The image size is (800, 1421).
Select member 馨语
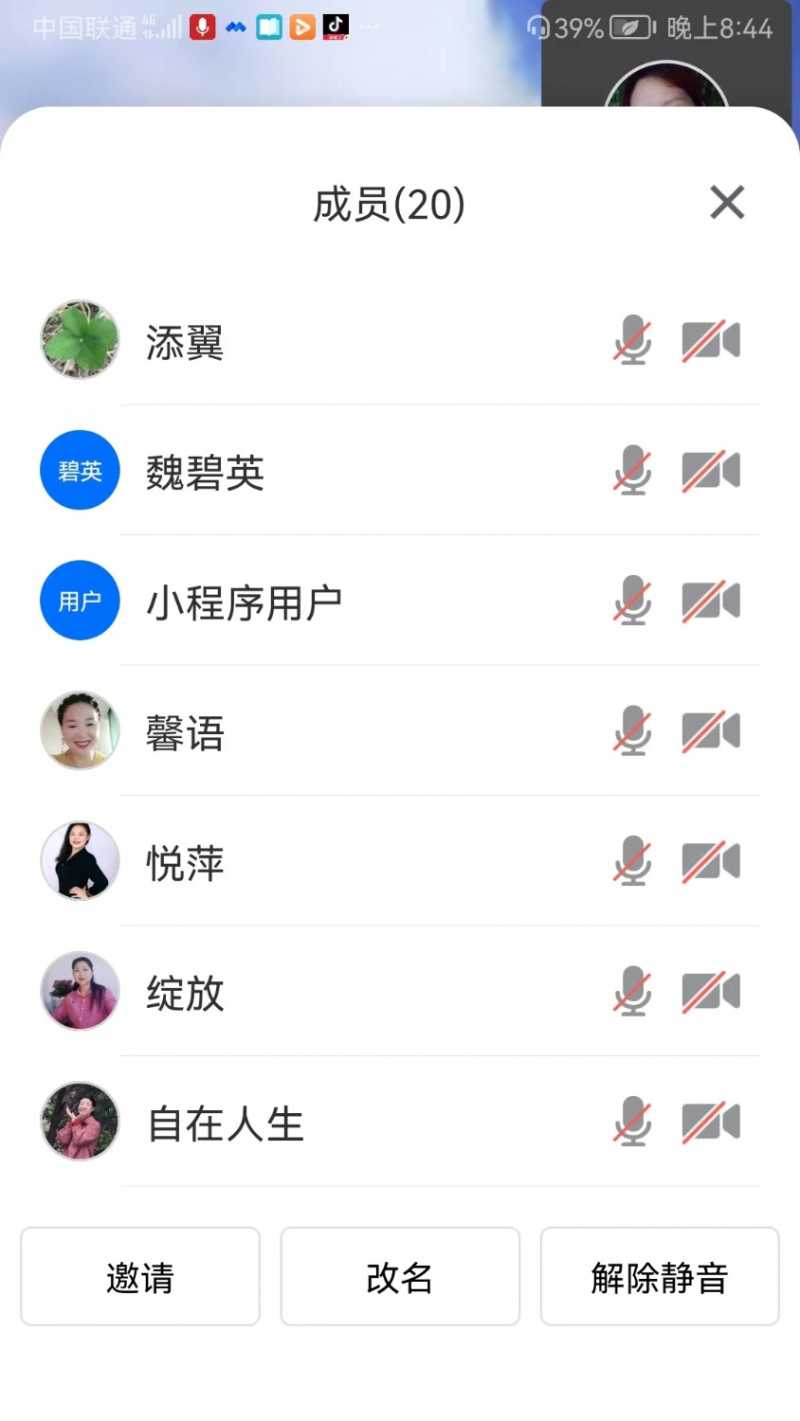[185, 732]
